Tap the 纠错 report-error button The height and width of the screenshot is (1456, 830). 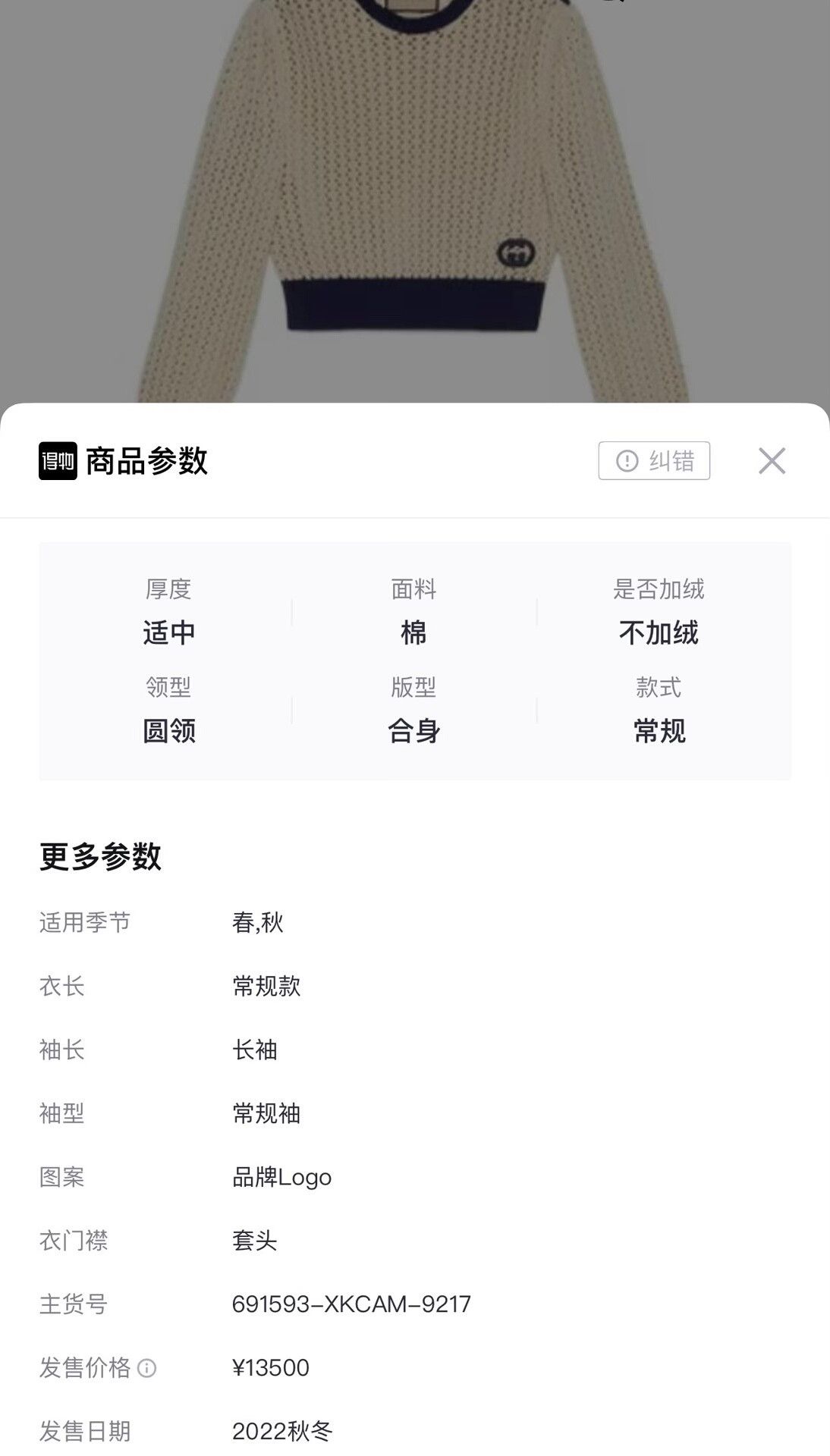tap(654, 460)
